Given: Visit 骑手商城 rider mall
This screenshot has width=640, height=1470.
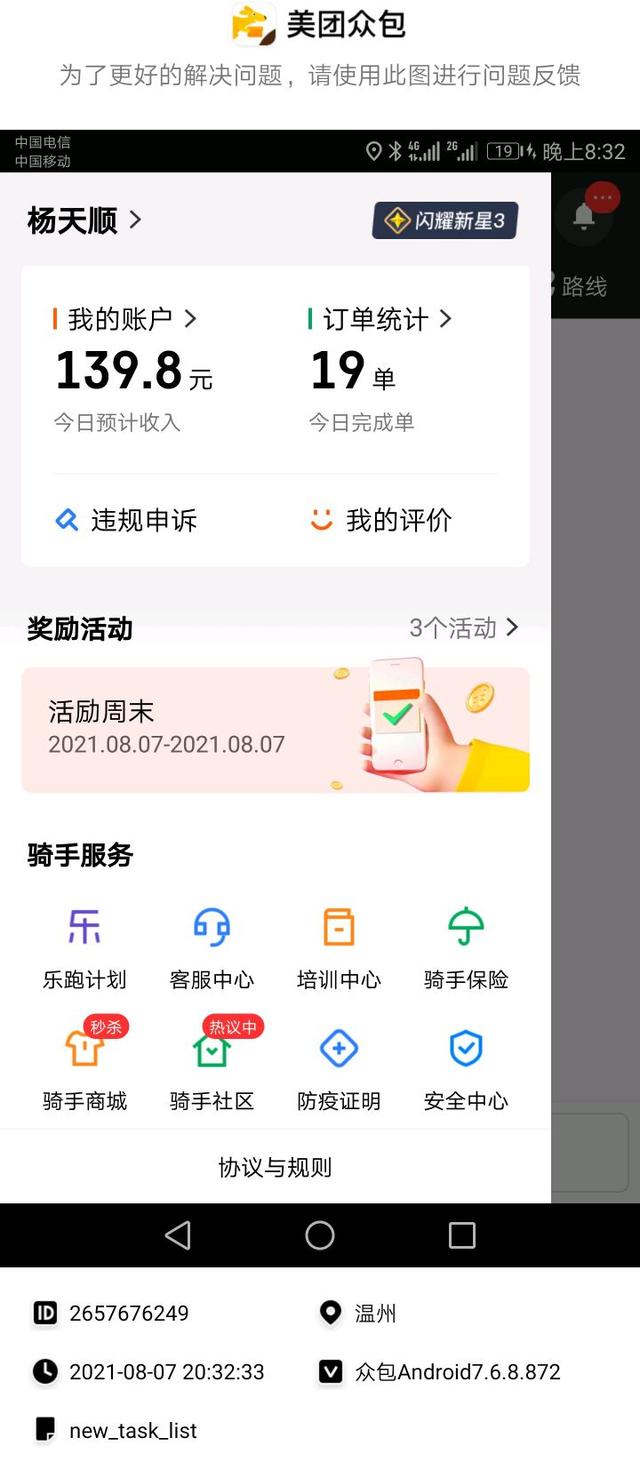Looking at the screenshot, I should [84, 1068].
